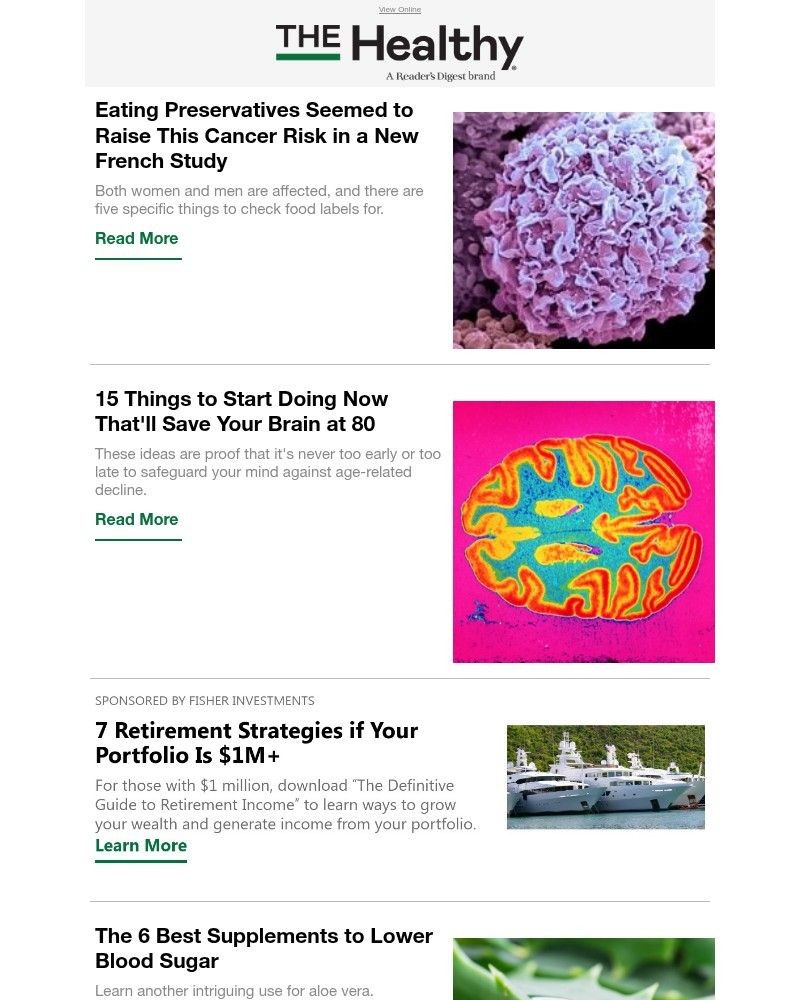Open the preservatives cancer risk article headline

[x=256, y=135]
